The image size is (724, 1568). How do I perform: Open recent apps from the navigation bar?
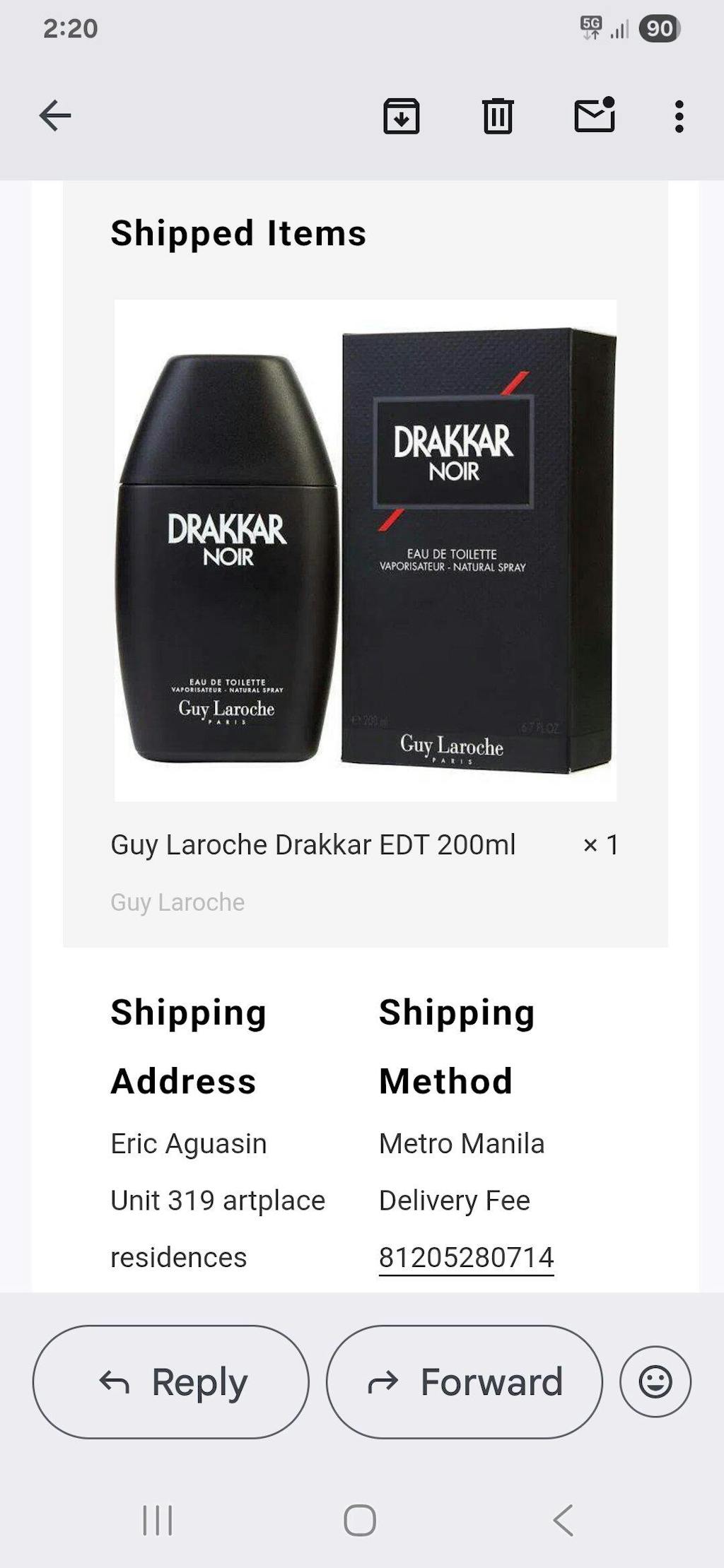tap(157, 1520)
